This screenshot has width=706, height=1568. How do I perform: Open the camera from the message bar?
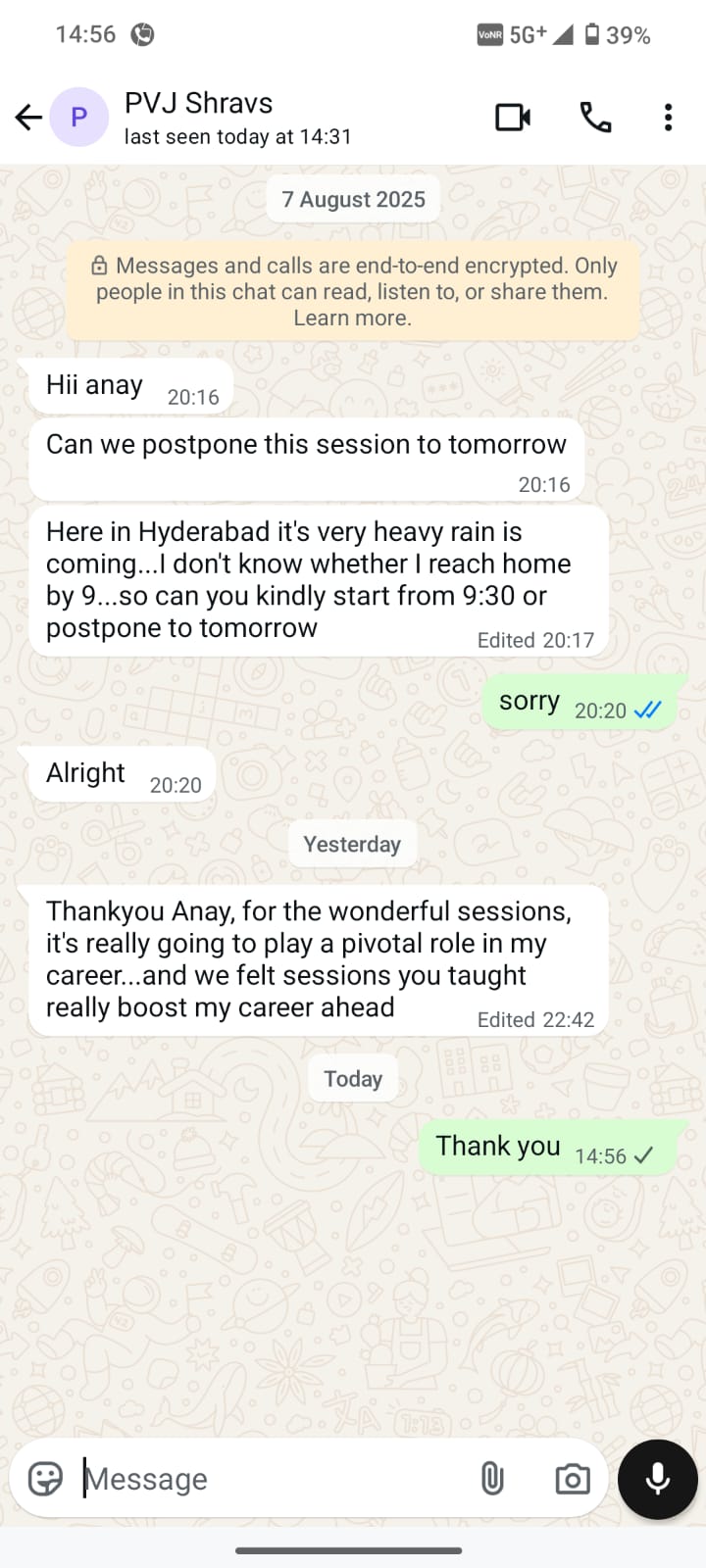(572, 1478)
